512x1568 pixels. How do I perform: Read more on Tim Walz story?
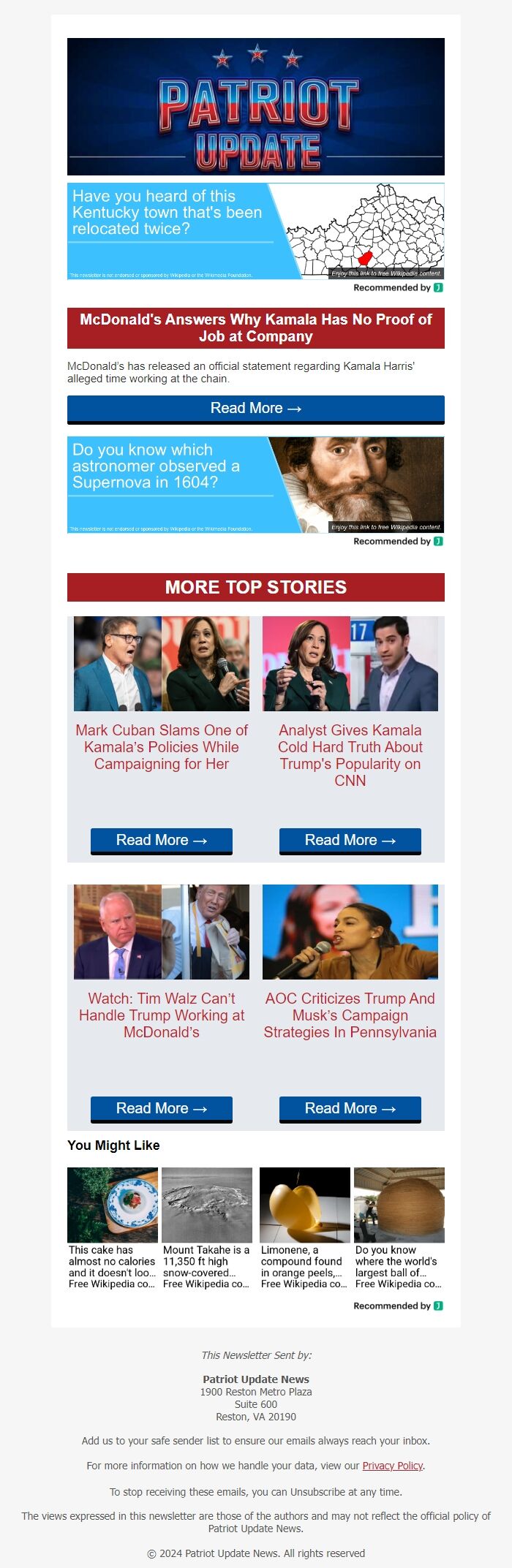click(161, 1109)
